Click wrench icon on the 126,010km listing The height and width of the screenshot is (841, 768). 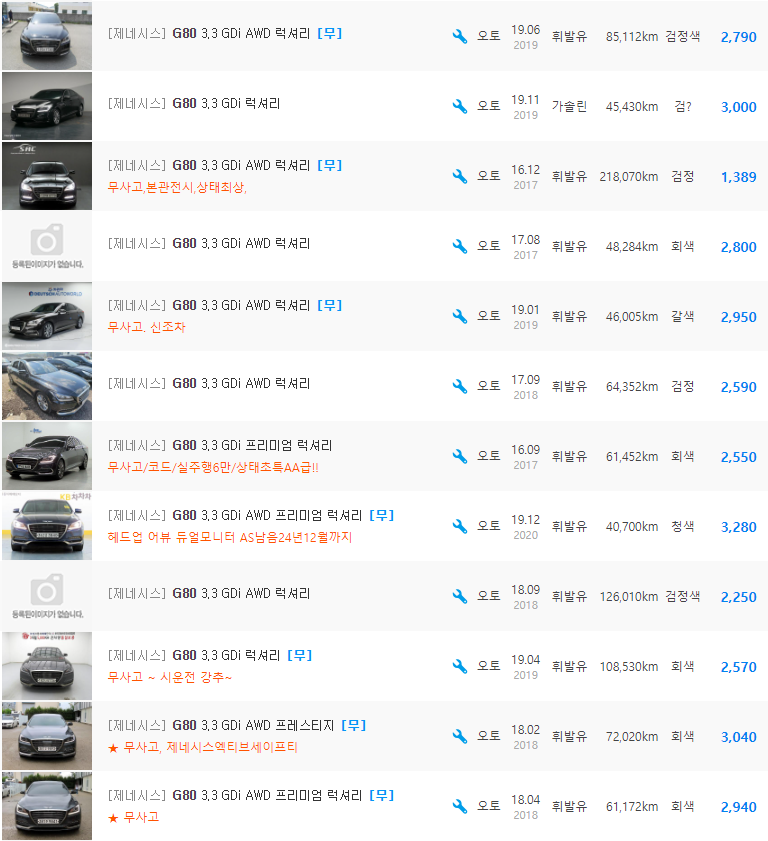coord(460,595)
